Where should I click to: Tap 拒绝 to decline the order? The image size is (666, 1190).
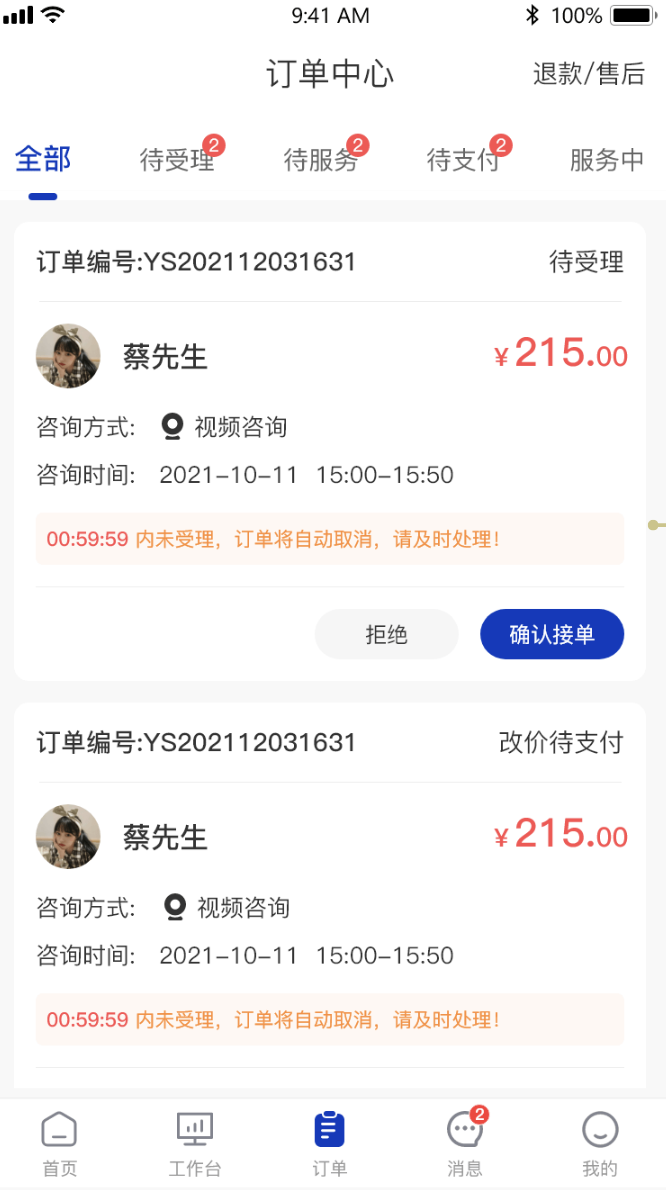[386, 634]
